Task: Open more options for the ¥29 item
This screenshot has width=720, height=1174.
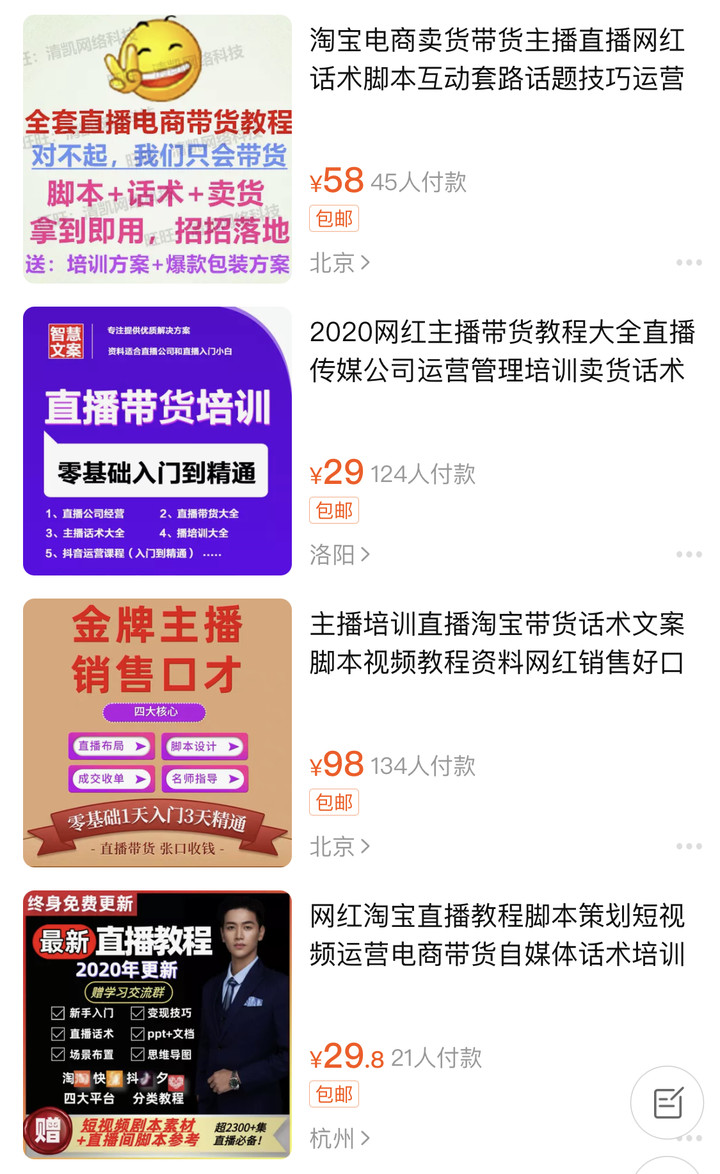Action: (688, 555)
